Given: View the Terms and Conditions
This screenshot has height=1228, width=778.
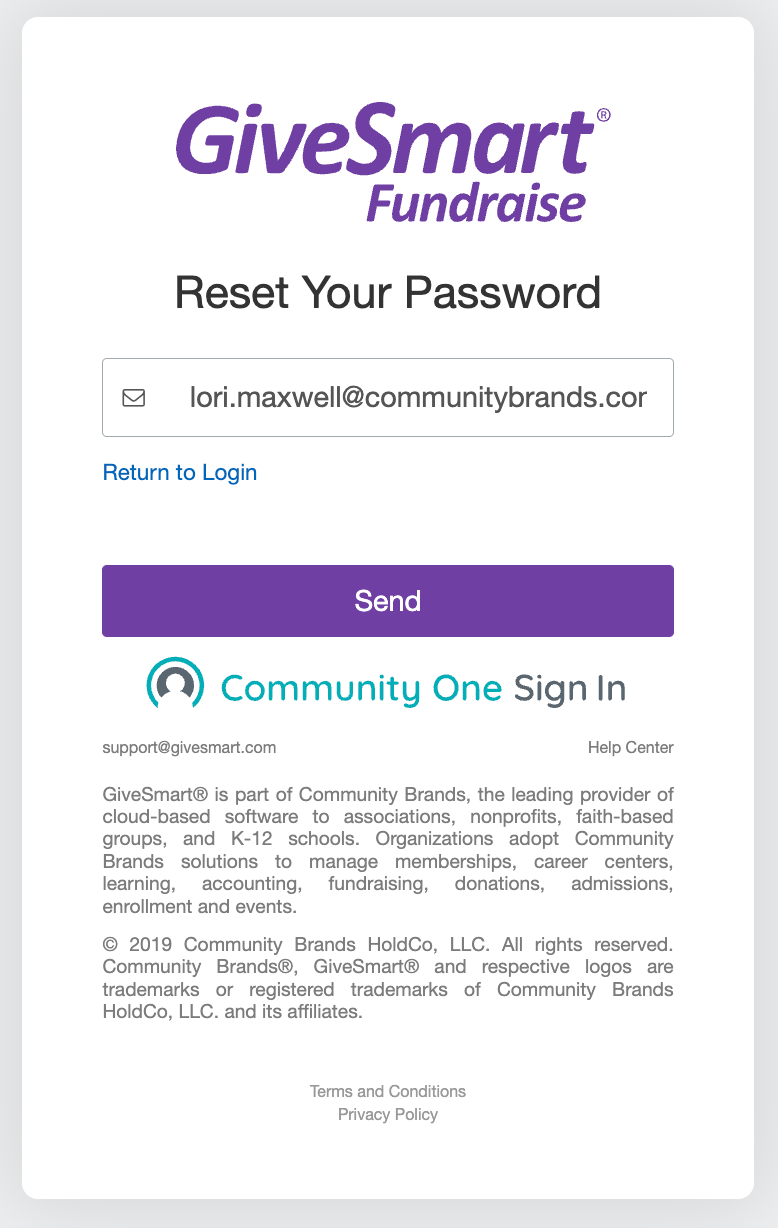Looking at the screenshot, I should coord(388,1091).
